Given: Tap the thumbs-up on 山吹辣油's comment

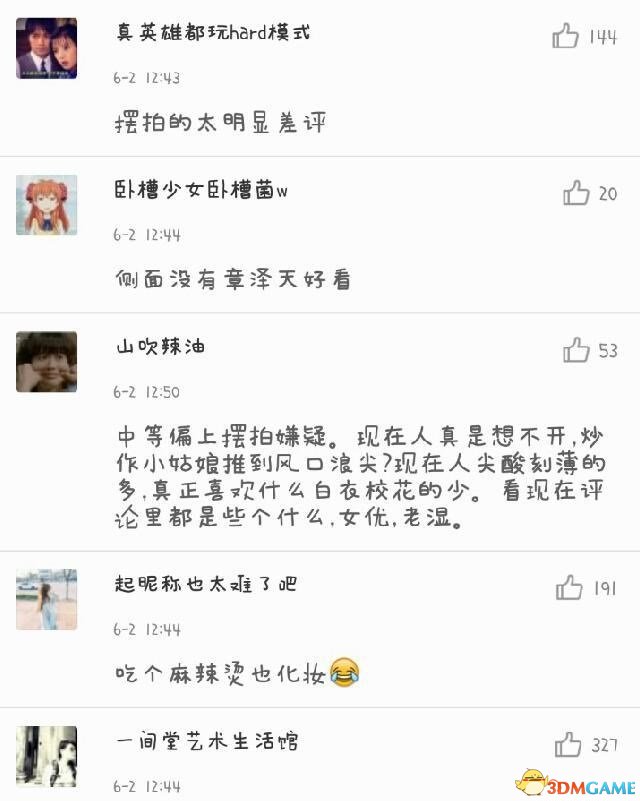Looking at the screenshot, I should pos(576,350).
